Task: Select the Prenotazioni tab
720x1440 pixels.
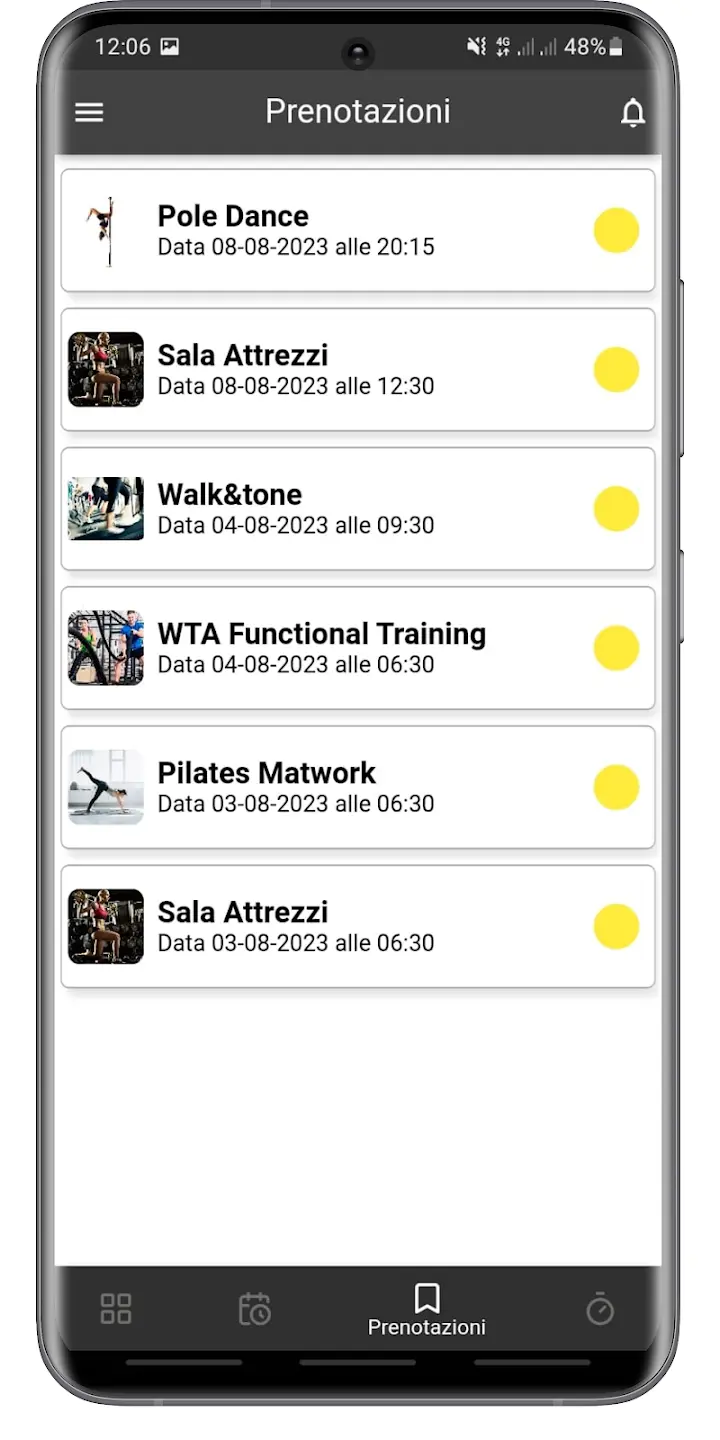Action: pyautogui.click(x=427, y=1310)
